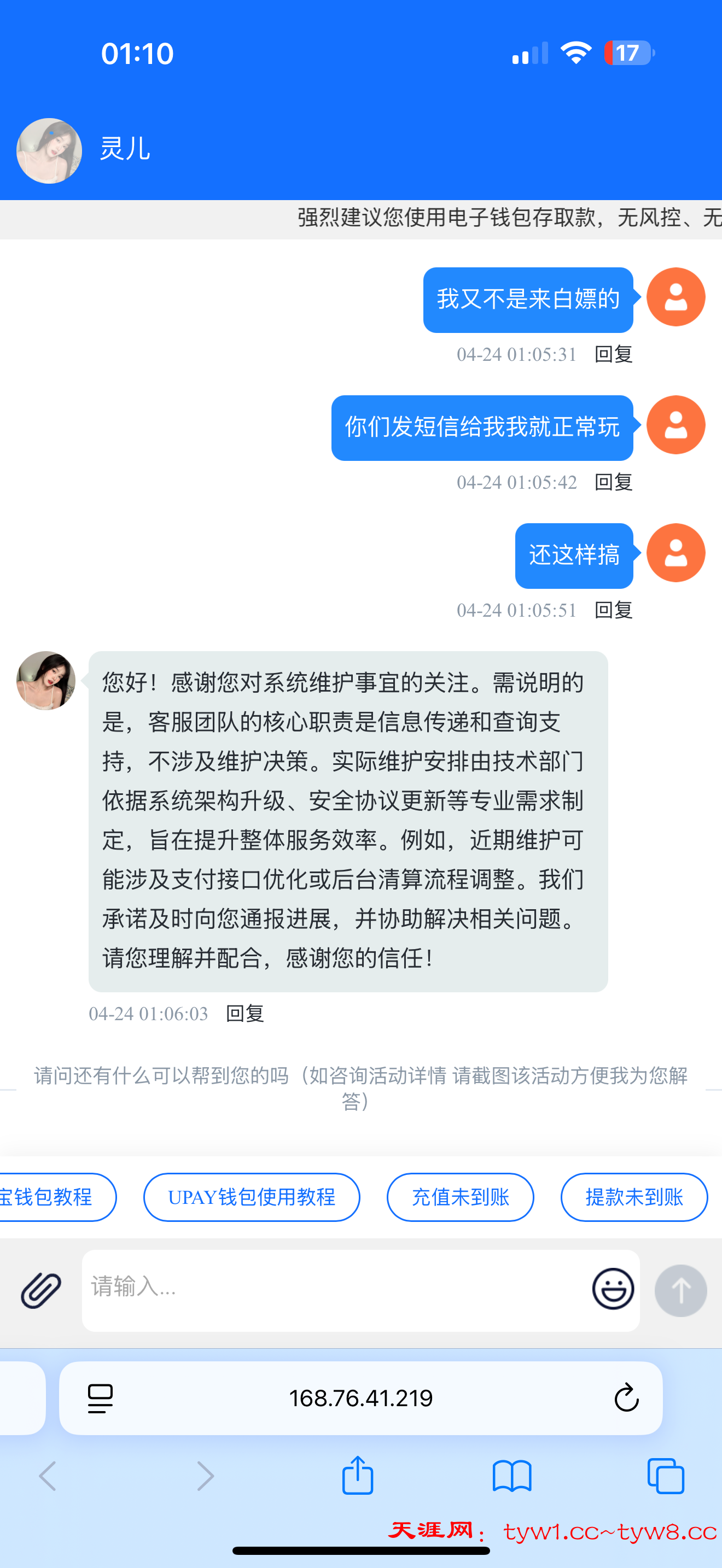Show all open browser tabs
This screenshot has height=1568, width=722.
(x=665, y=1476)
